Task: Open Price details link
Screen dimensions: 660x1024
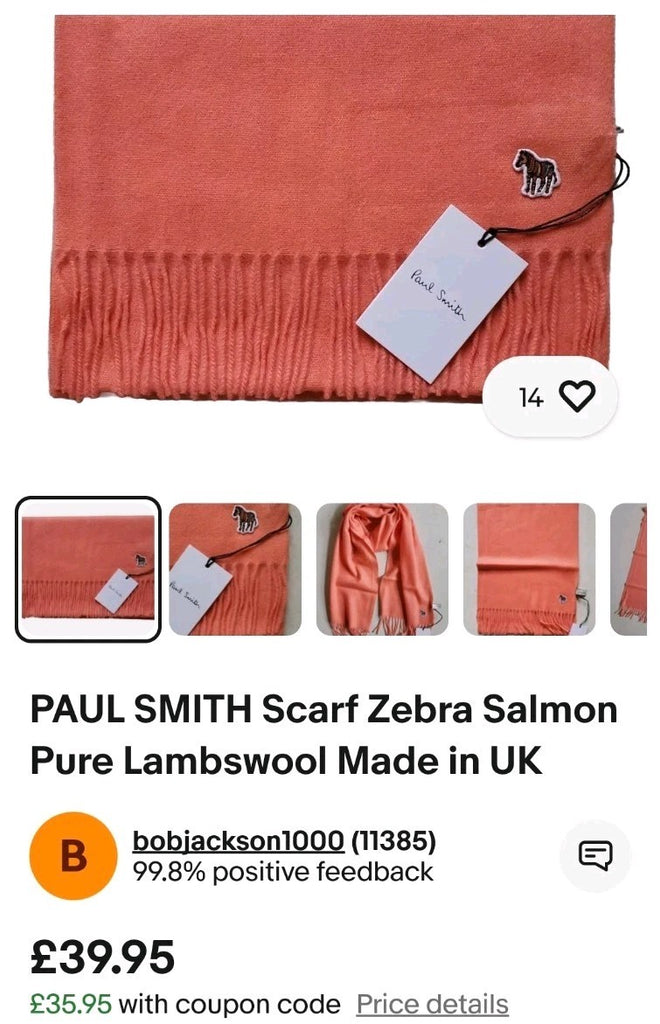Action: [x=432, y=1003]
